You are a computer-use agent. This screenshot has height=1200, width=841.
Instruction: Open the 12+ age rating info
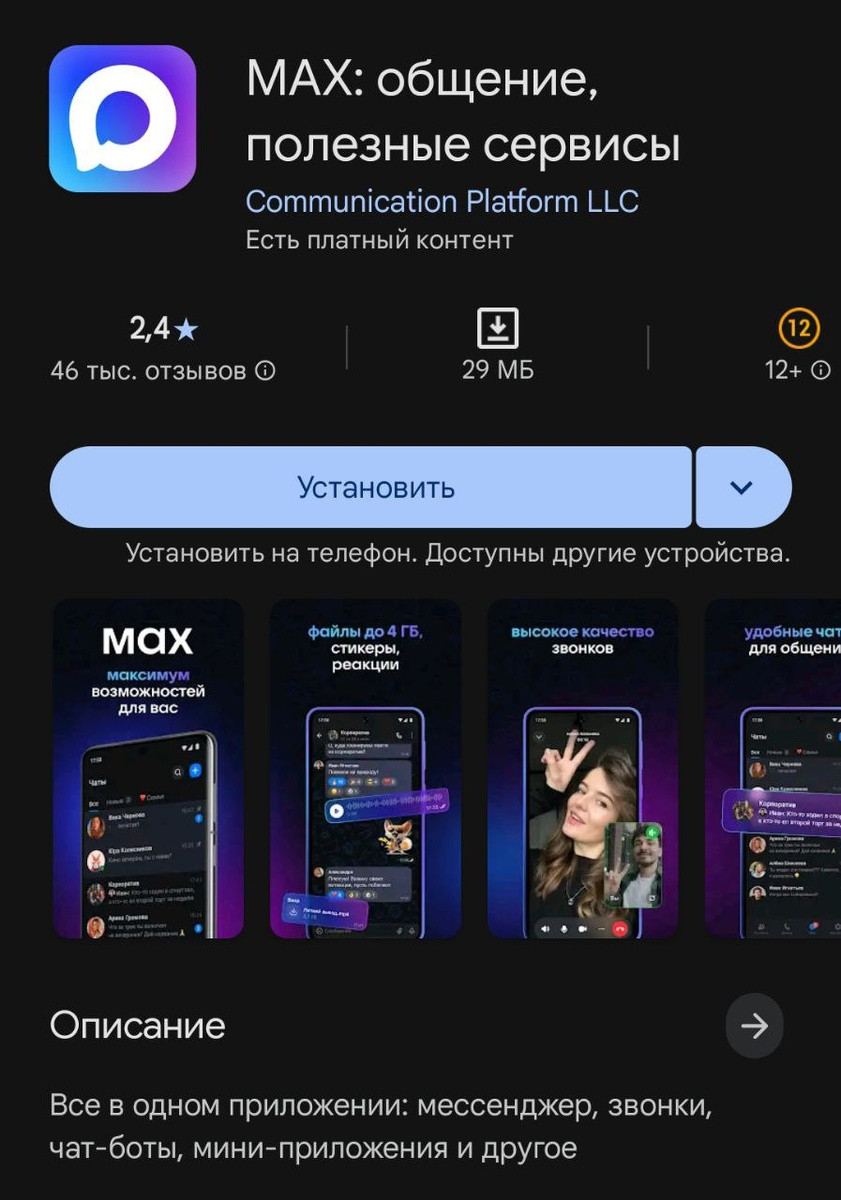797,348
